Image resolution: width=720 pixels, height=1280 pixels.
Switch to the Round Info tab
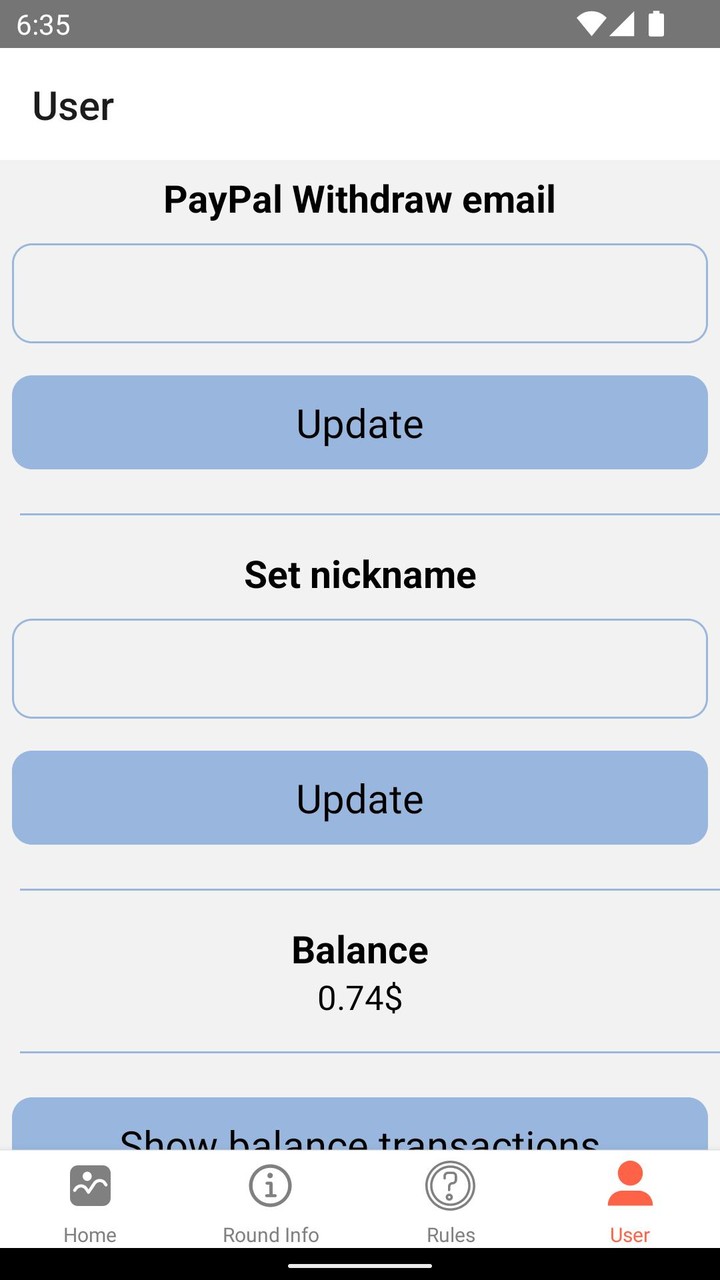(269, 1200)
